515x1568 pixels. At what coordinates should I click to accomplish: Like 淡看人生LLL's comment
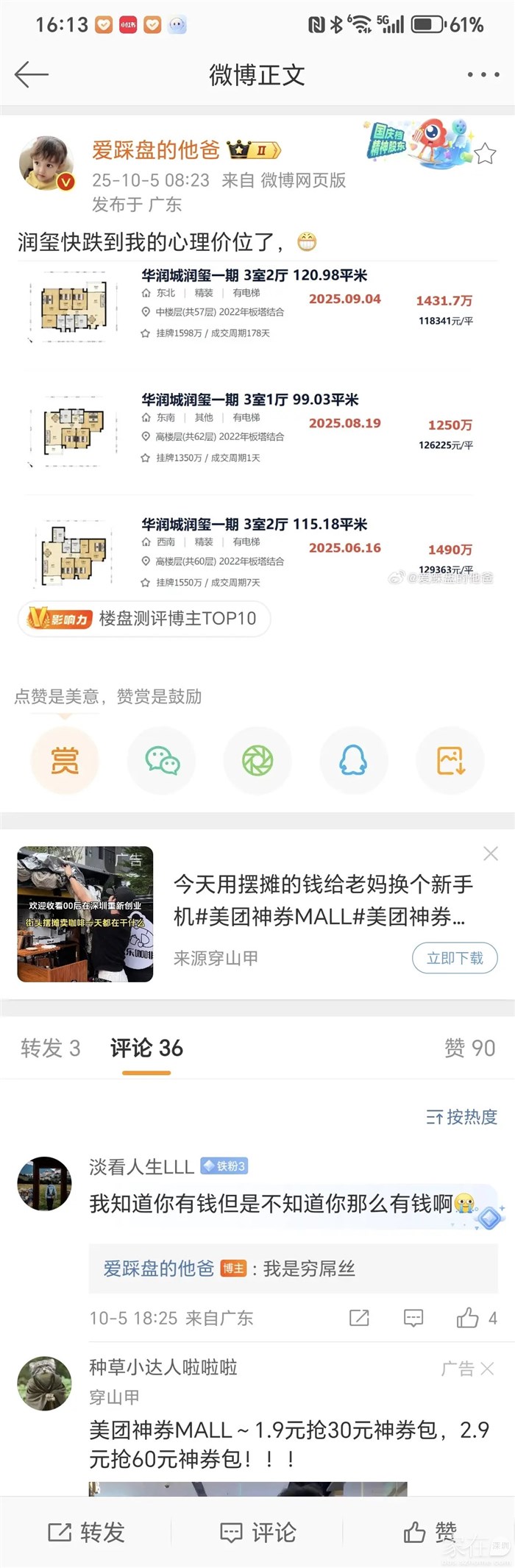click(x=468, y=1318)
